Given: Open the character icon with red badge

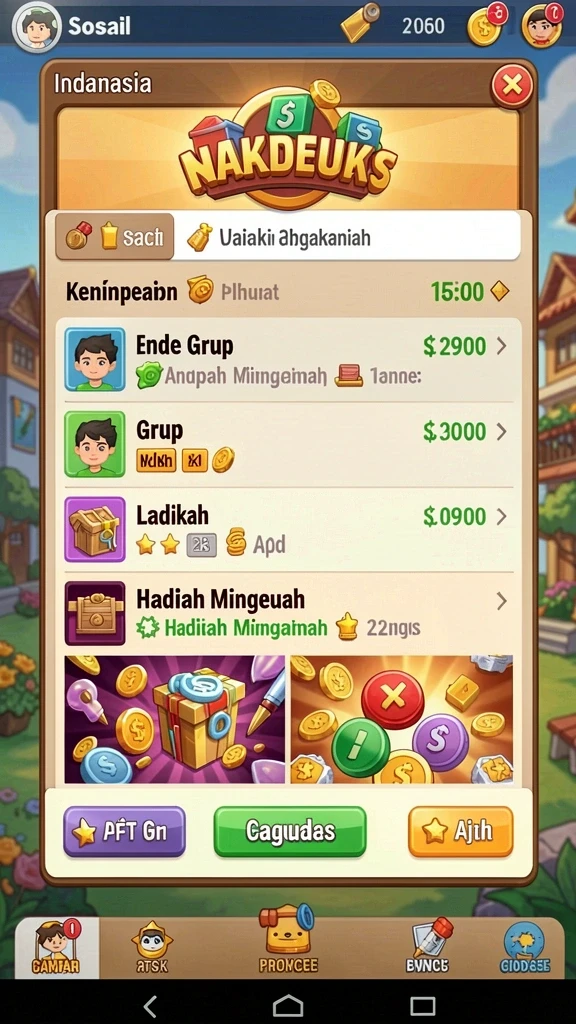Looking at the screenshot, I should tap(543, 26).
